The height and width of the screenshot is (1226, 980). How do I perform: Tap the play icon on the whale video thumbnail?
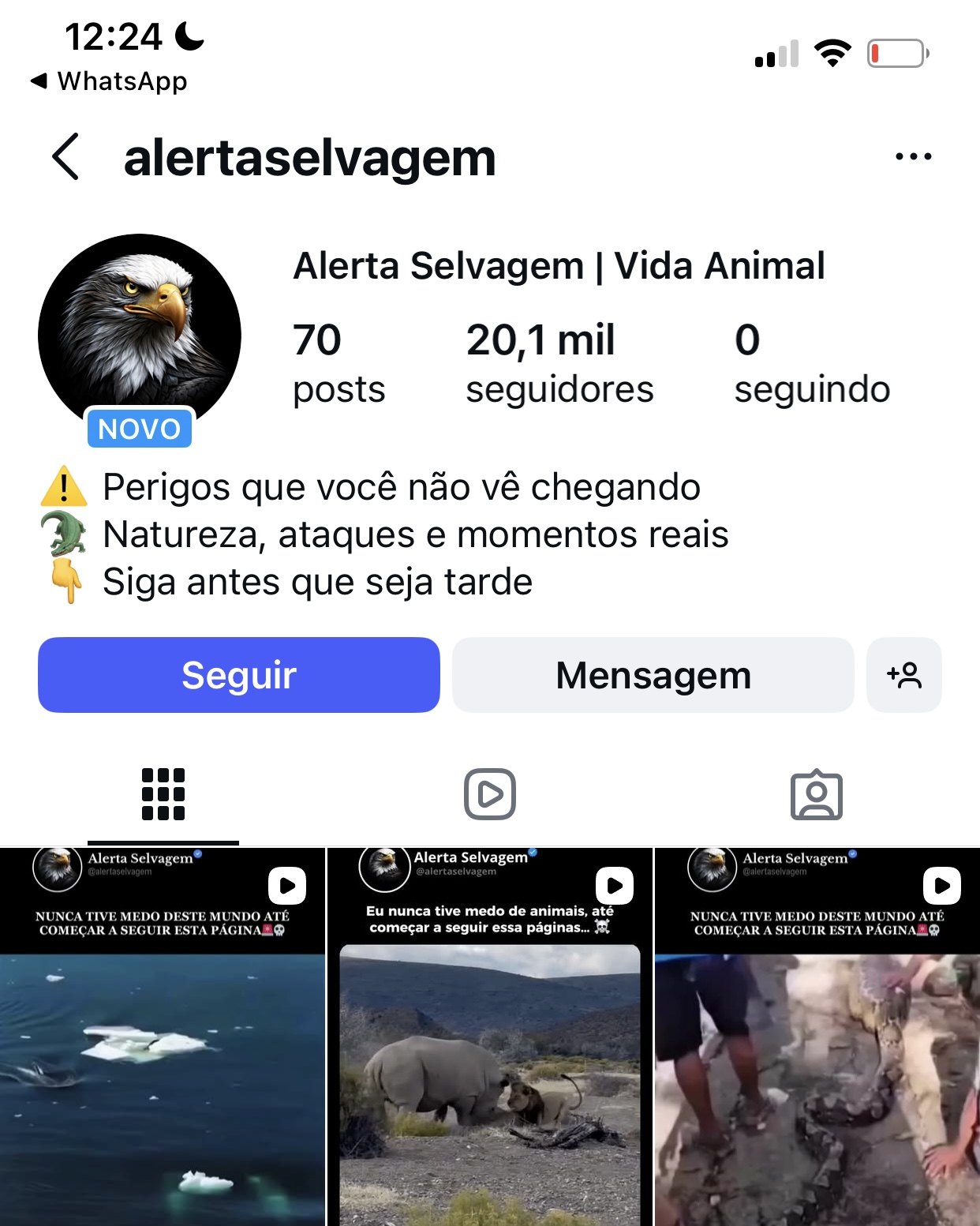pos(287,886)
